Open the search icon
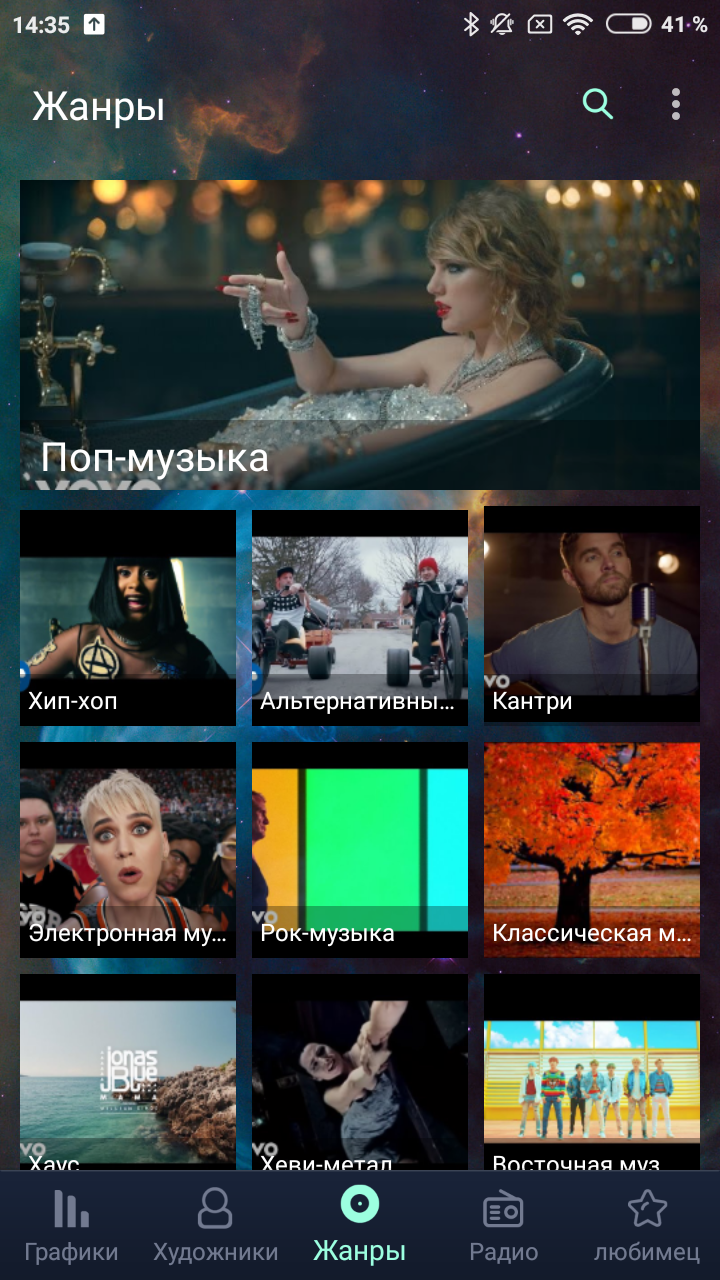The height and width of the screenshot is (1280, 720). coord(598,104)
